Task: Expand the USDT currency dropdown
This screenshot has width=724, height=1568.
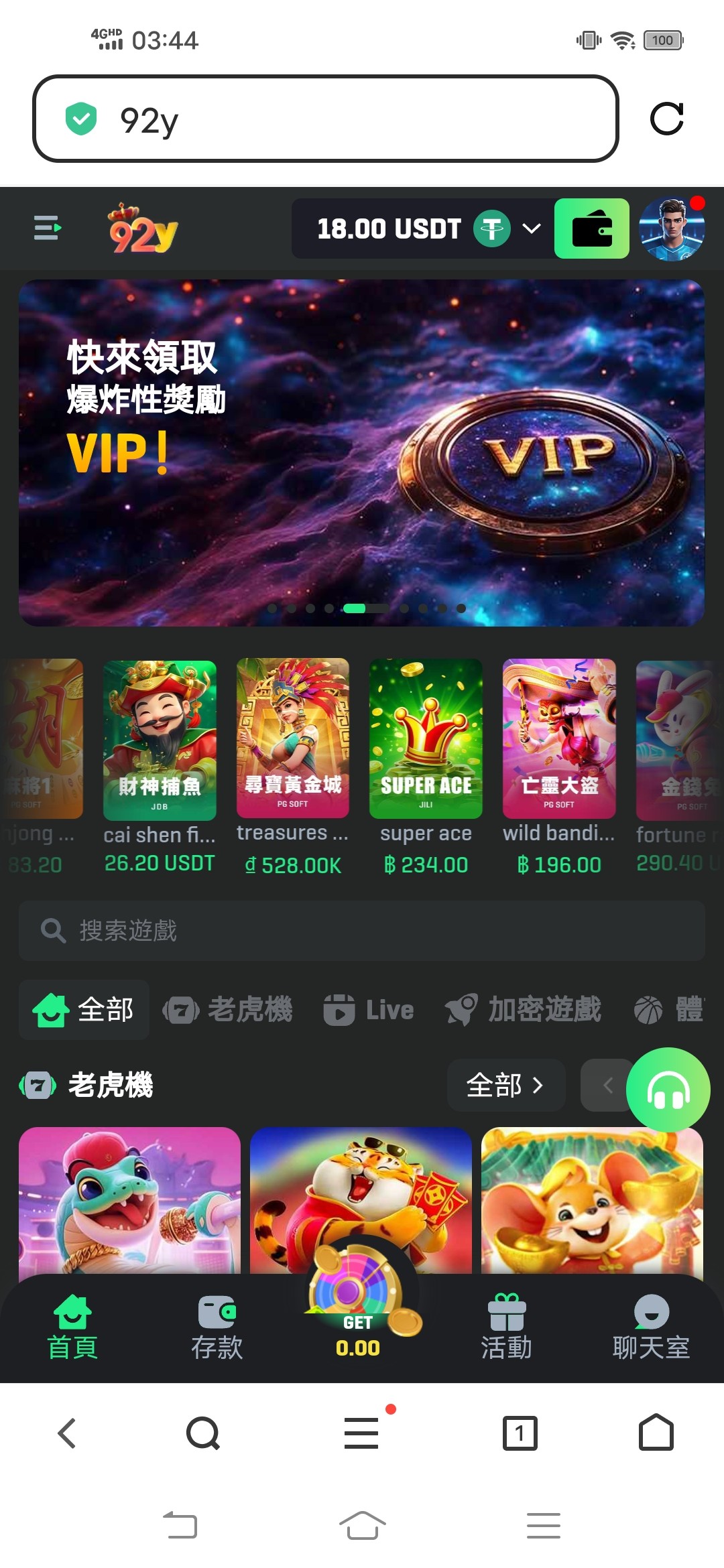Action: 532,228
